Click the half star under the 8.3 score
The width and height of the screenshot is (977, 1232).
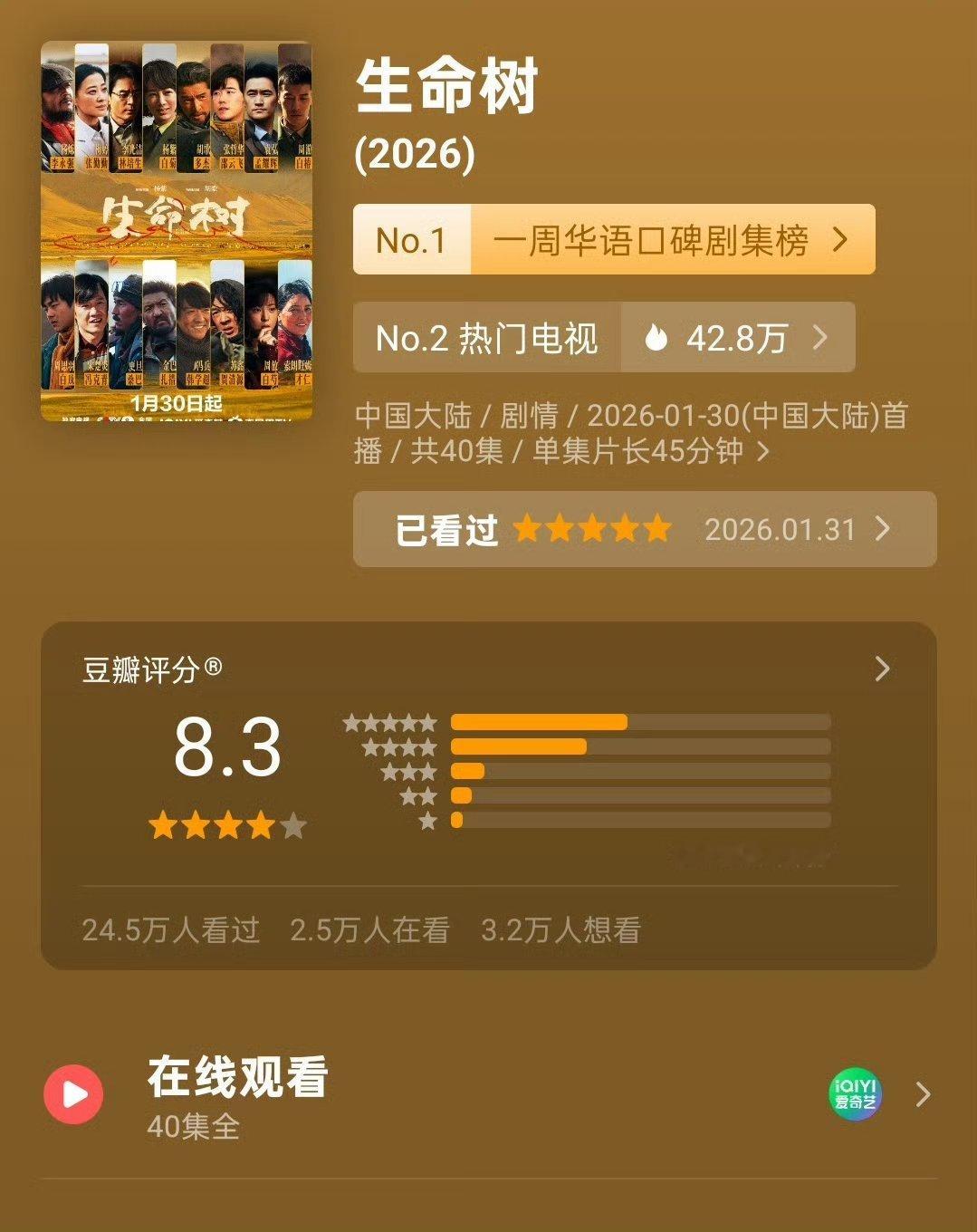[x=294, y=825]
